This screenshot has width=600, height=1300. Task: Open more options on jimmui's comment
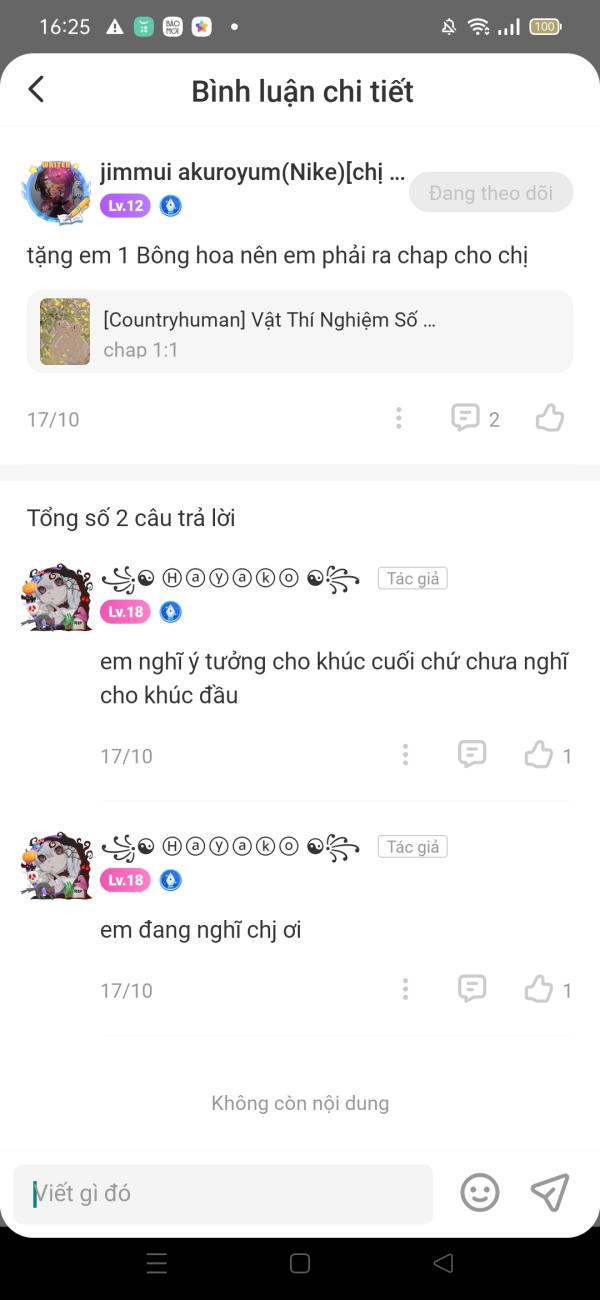tap(398, 418)
